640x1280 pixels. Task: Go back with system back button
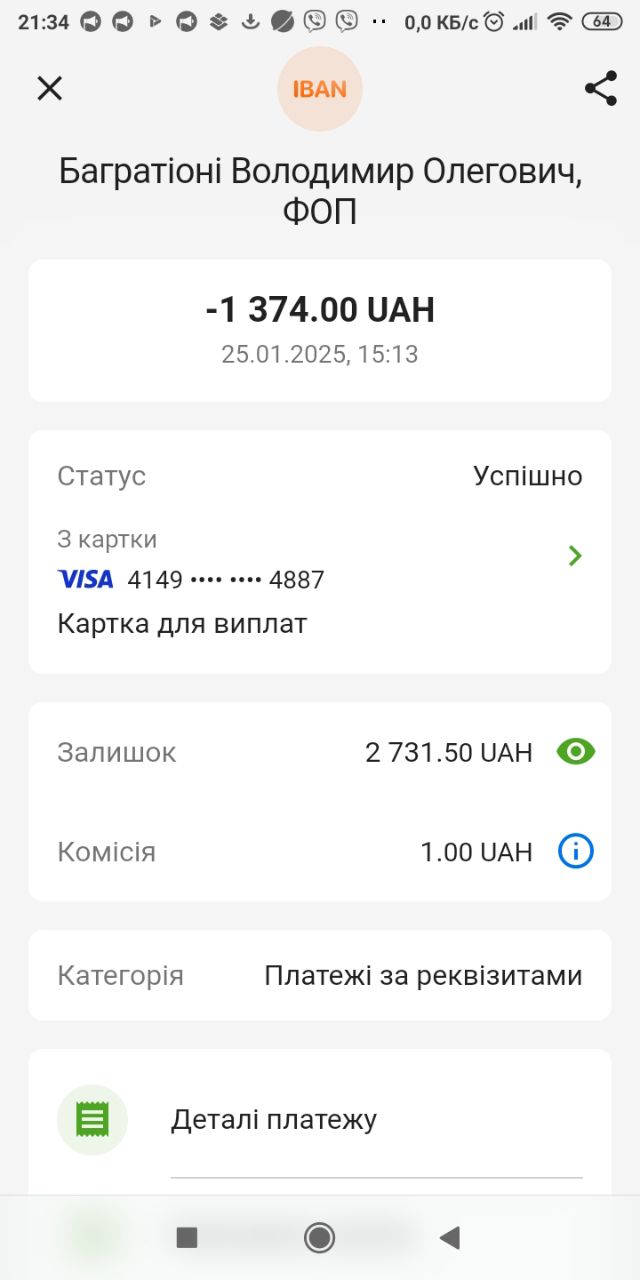449,1238
